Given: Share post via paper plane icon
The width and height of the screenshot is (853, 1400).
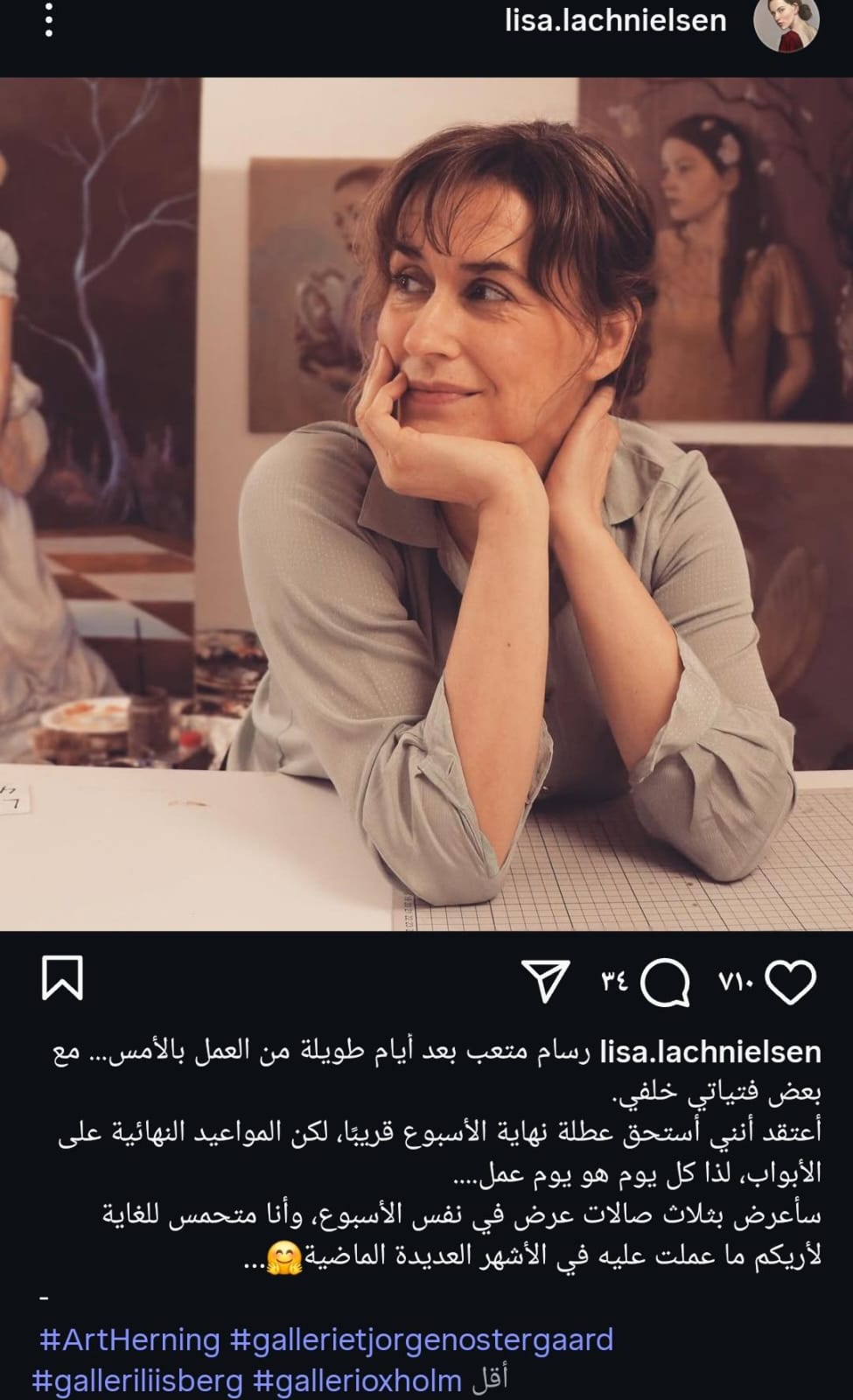Looking at the screenshot, I should point(547,981).
